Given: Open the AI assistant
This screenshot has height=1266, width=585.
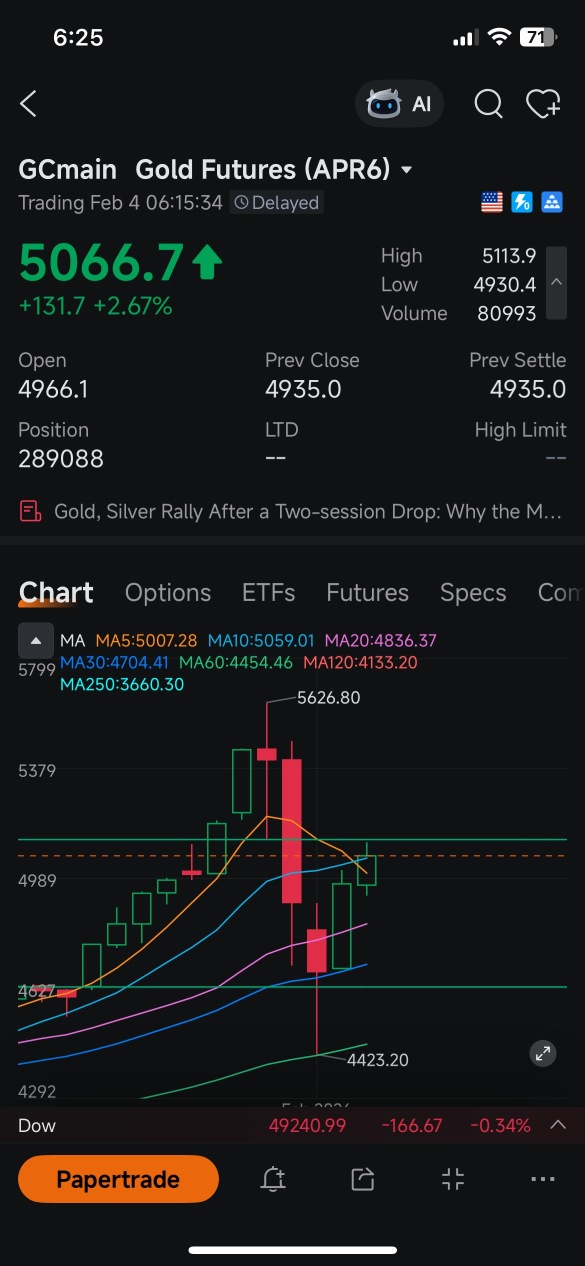Looking at the screenshot, I should tap(399, 104).
